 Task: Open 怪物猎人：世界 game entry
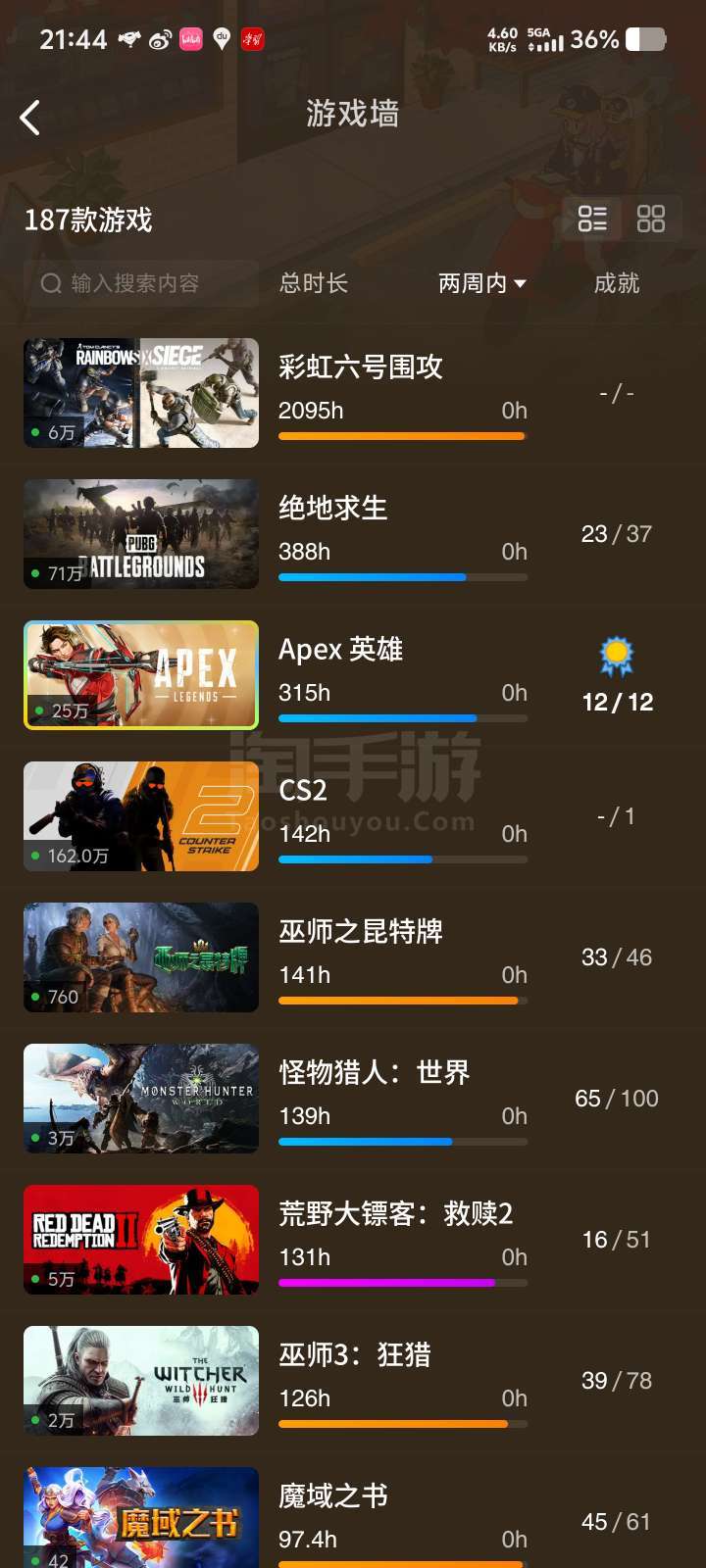coord(353,1099)
